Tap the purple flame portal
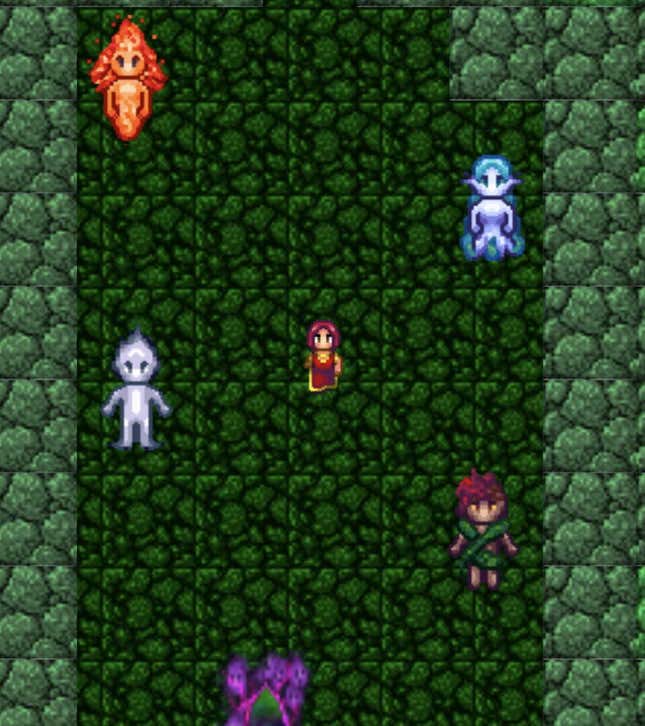 [x=265, y=693]
